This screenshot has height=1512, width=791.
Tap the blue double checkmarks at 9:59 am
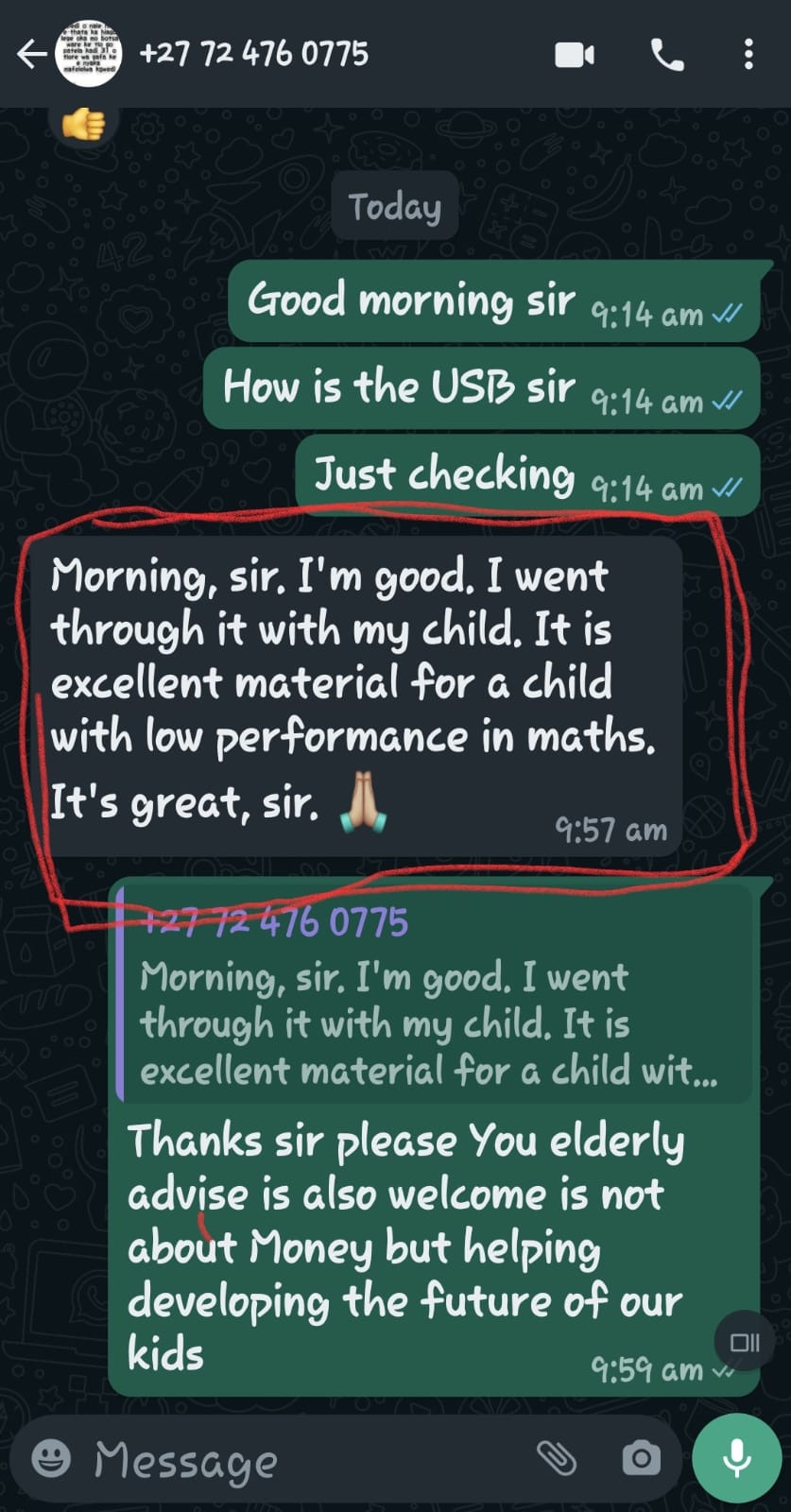724,1371
